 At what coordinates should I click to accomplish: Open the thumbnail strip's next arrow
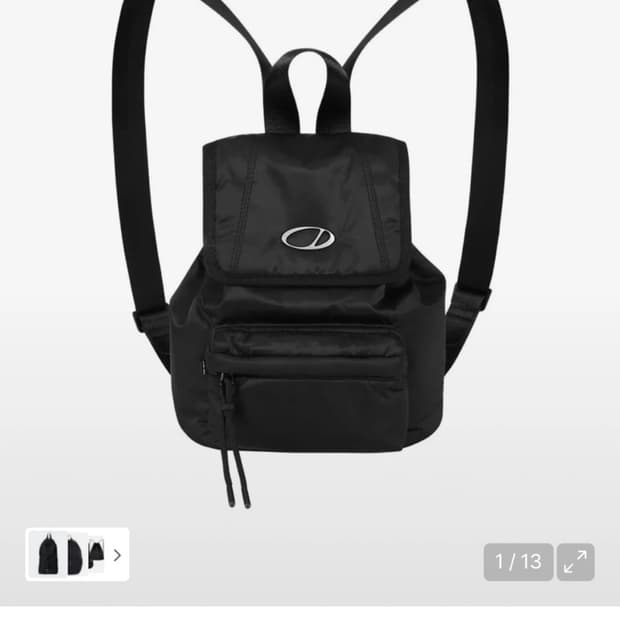tap(117, 555)
